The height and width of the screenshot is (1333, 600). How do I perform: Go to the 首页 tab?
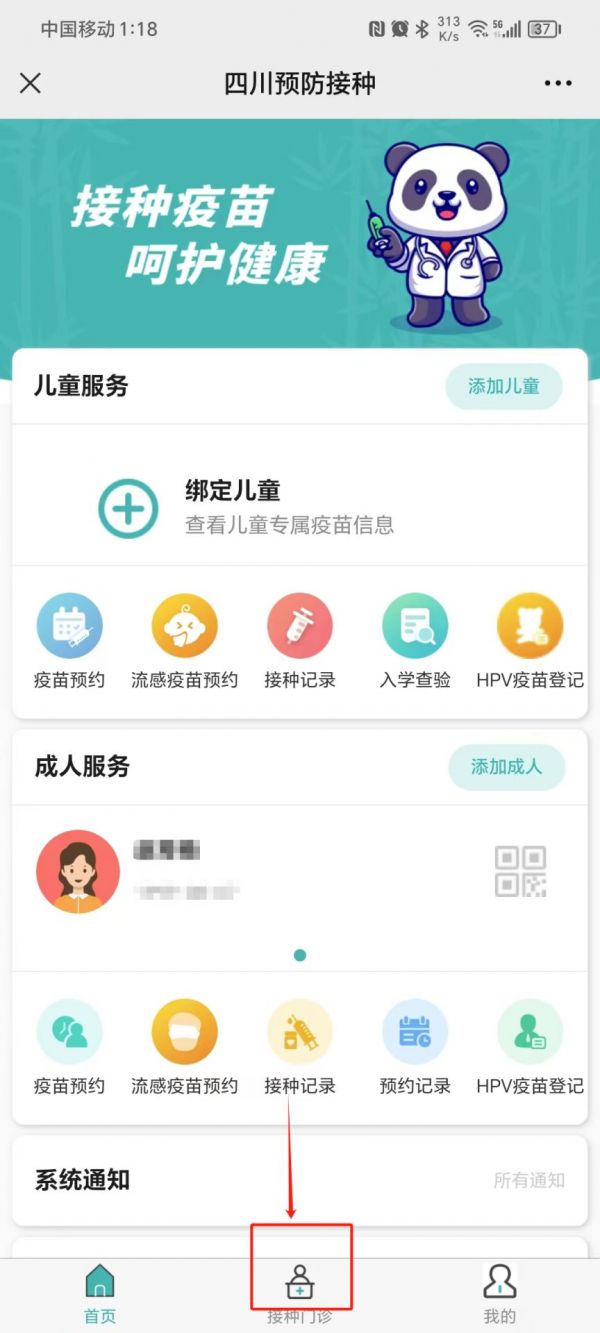100,1293
